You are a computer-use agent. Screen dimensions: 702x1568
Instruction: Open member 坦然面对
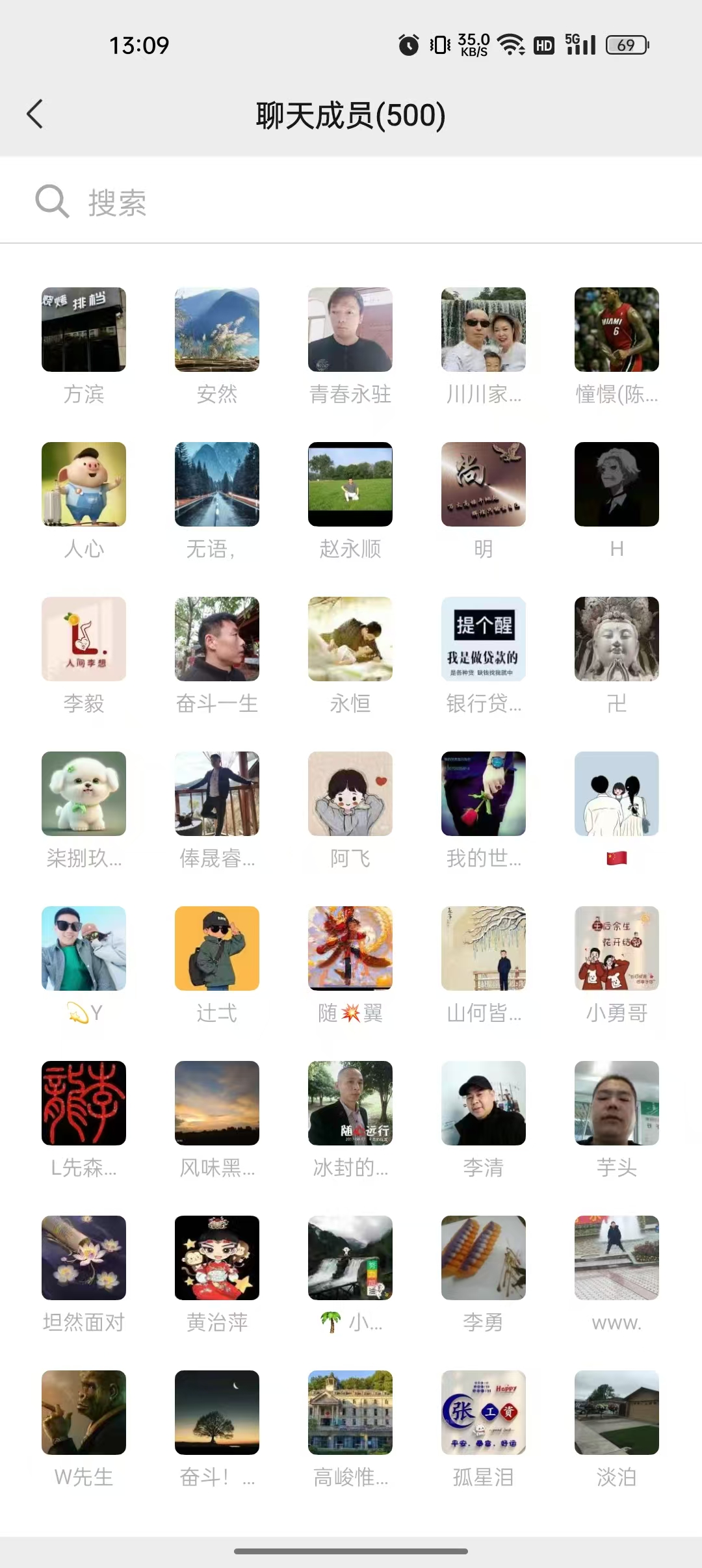(84, 1258)
